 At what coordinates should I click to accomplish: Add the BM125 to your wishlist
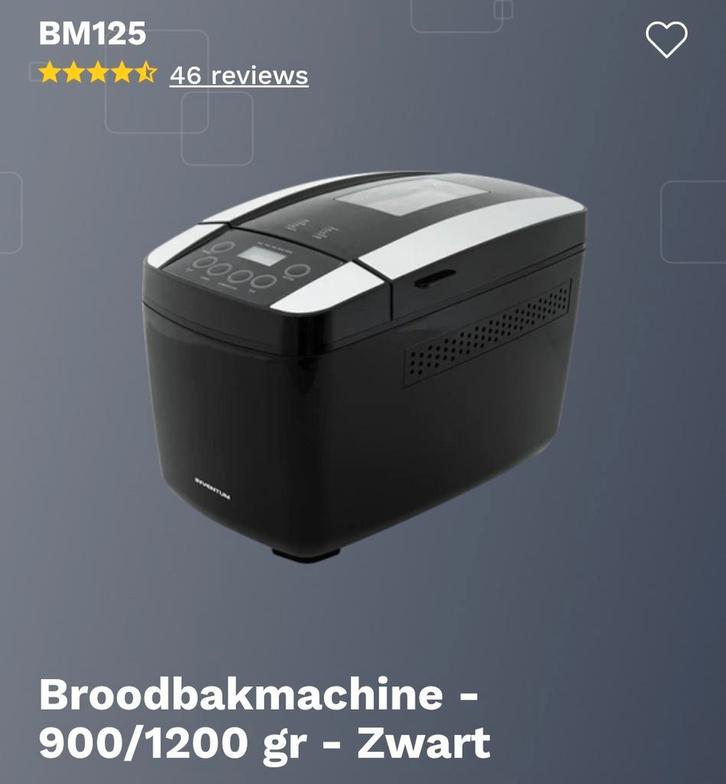[x=666, y=39]
